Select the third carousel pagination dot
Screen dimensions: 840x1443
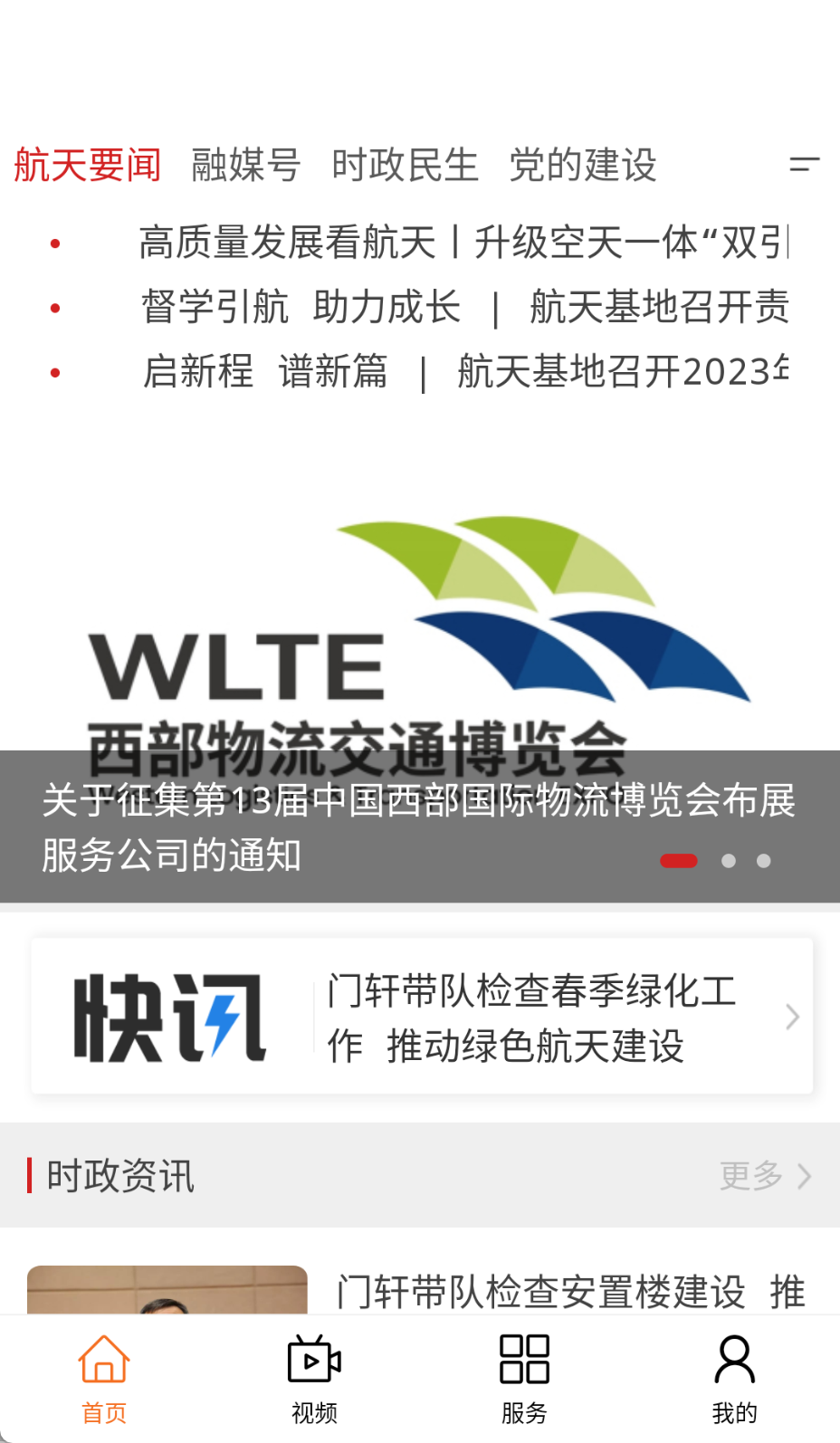pos(763,860)
